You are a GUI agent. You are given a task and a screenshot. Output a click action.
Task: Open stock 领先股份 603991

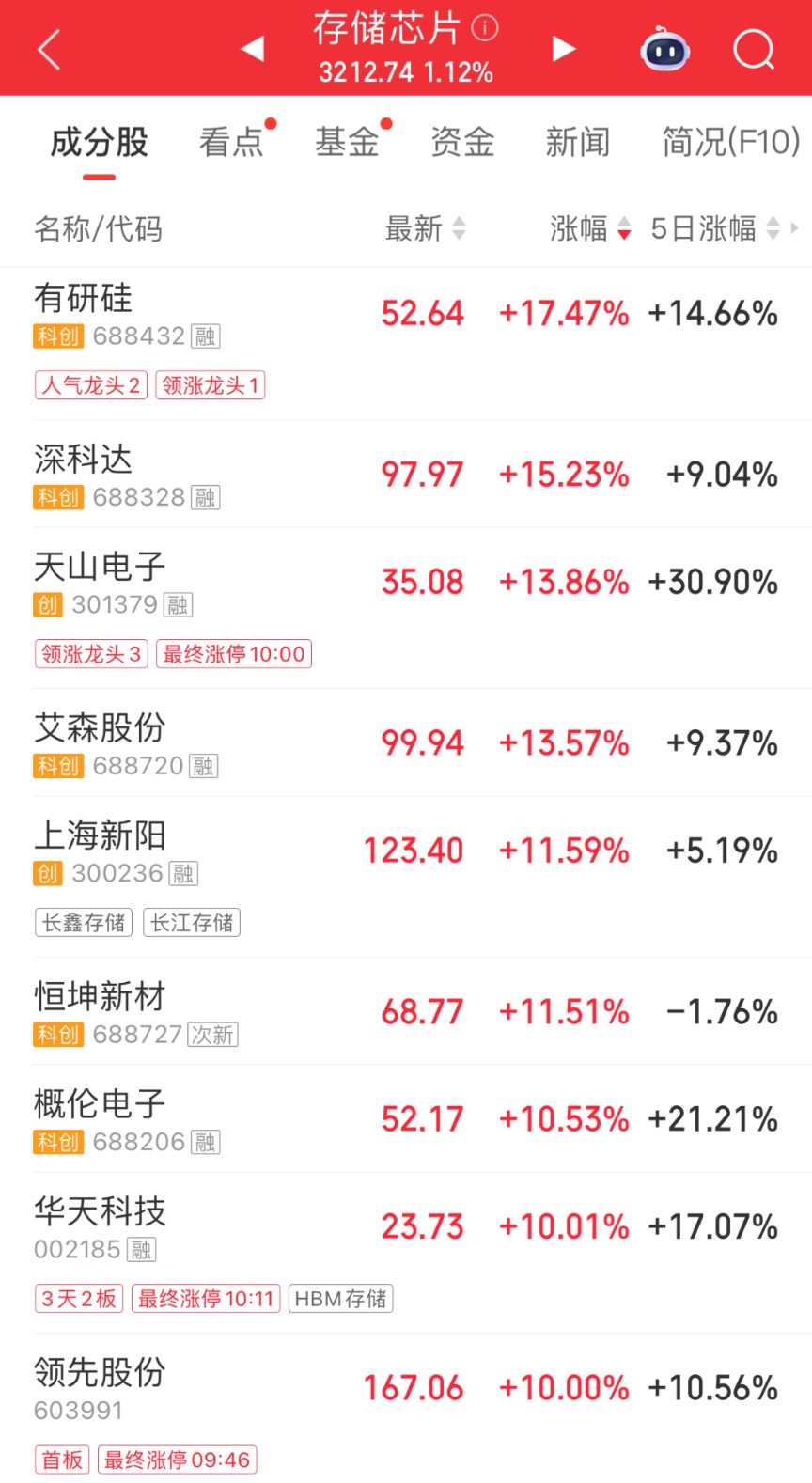click(x=406, y=1409)
